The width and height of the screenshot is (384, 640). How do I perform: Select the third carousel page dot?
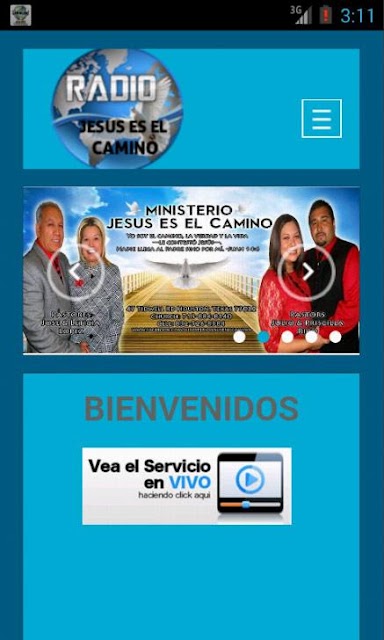(x=288, y=337)
